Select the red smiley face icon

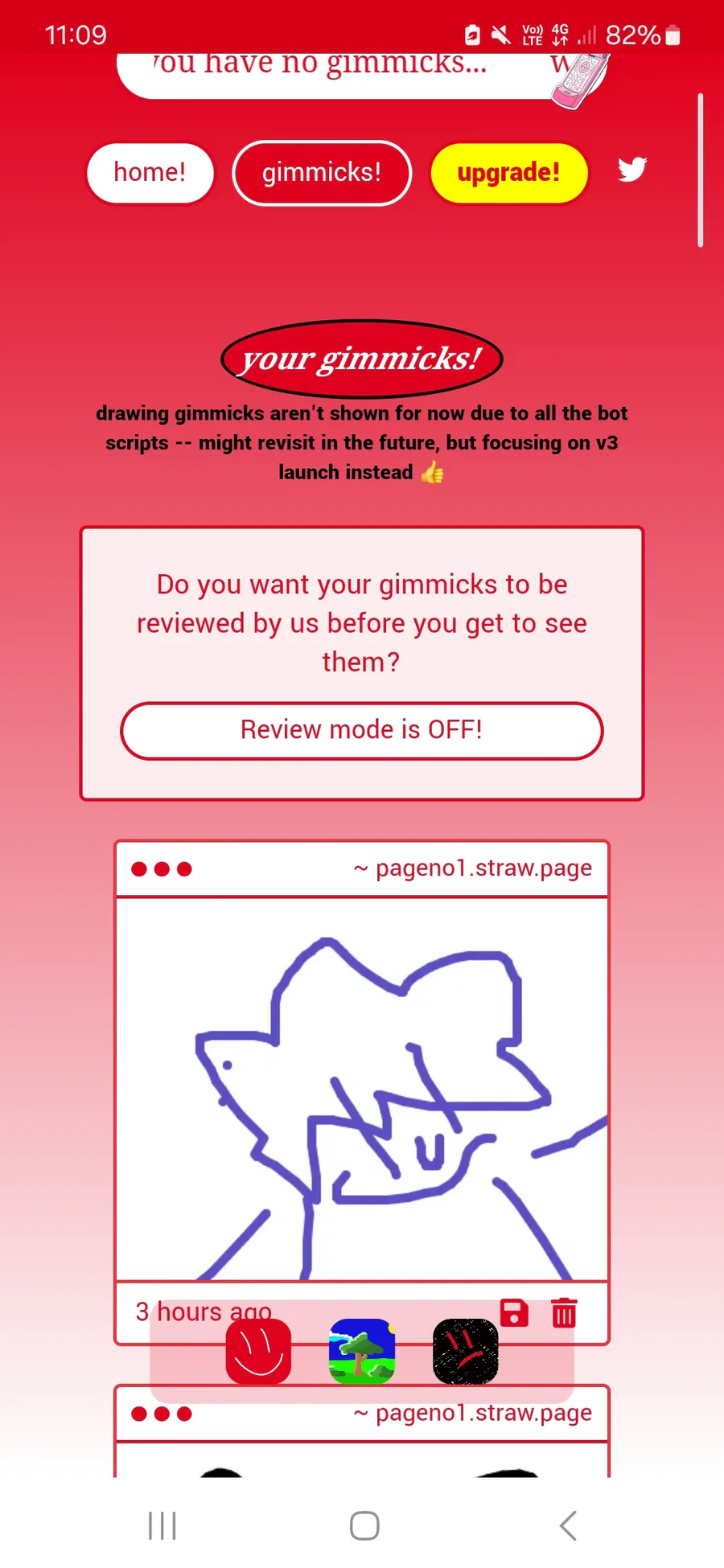(258, 1352)
